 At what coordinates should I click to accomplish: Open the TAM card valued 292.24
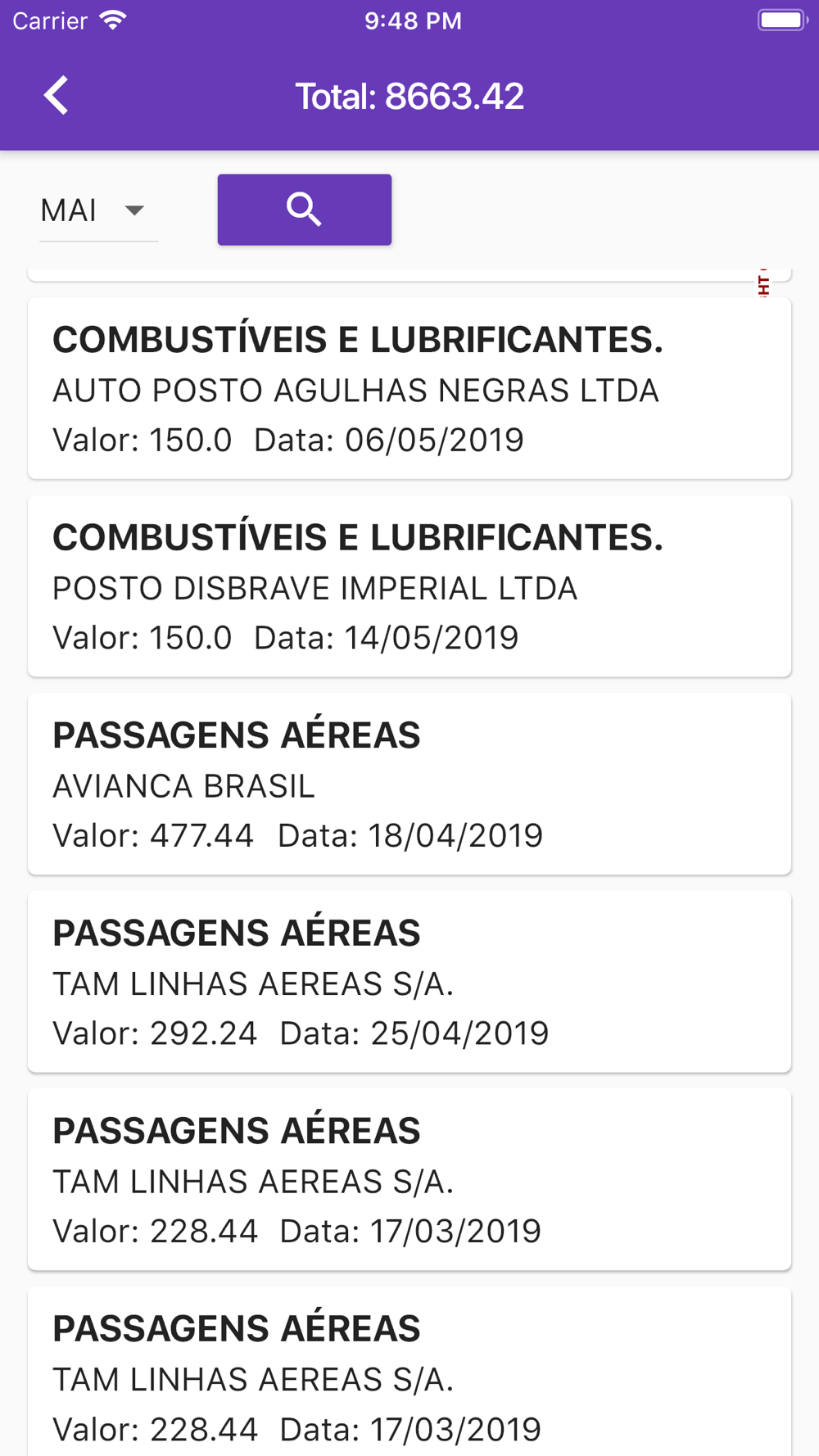click(409, 982)
